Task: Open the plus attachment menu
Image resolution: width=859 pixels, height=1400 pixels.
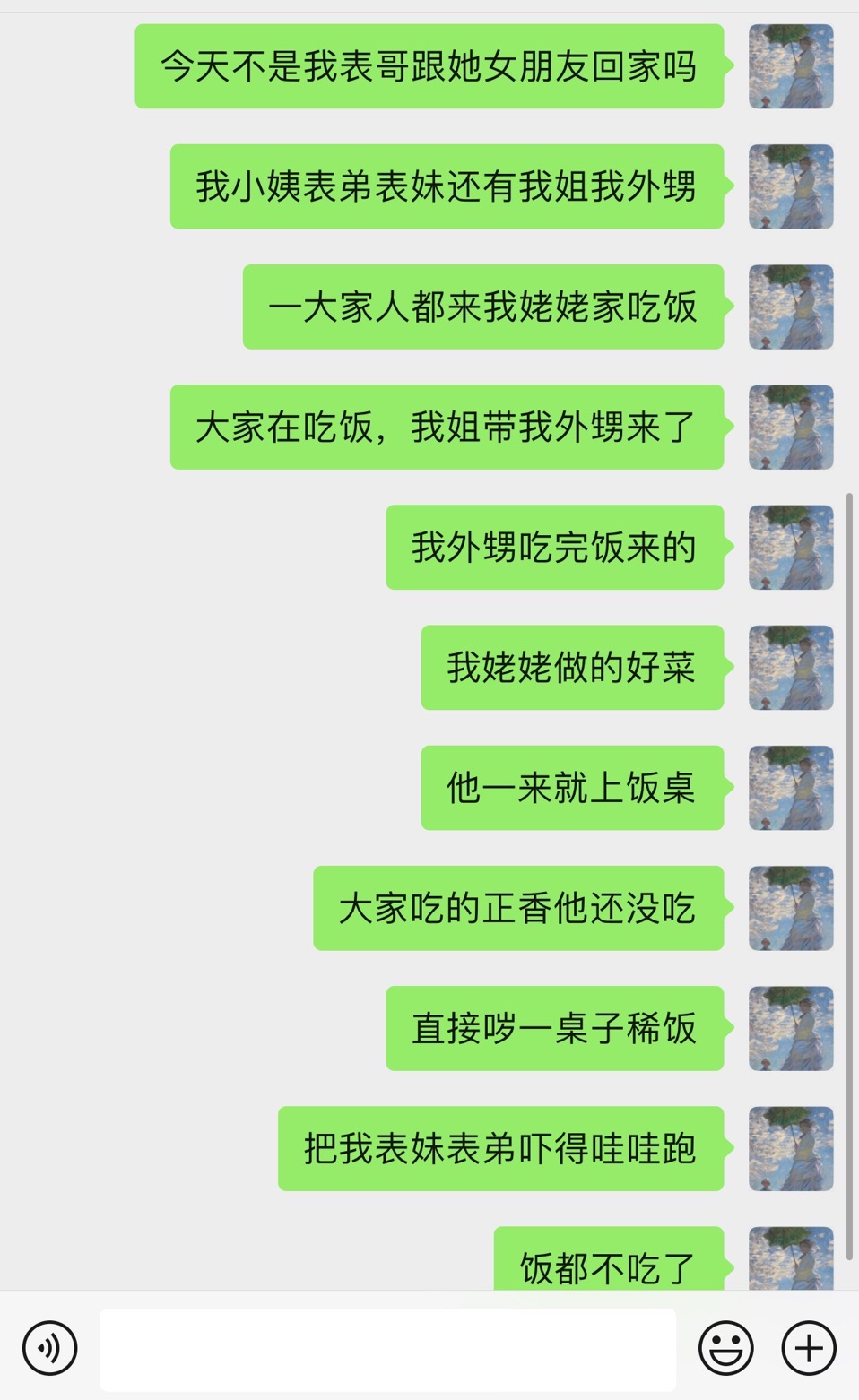Action: 809,1347
